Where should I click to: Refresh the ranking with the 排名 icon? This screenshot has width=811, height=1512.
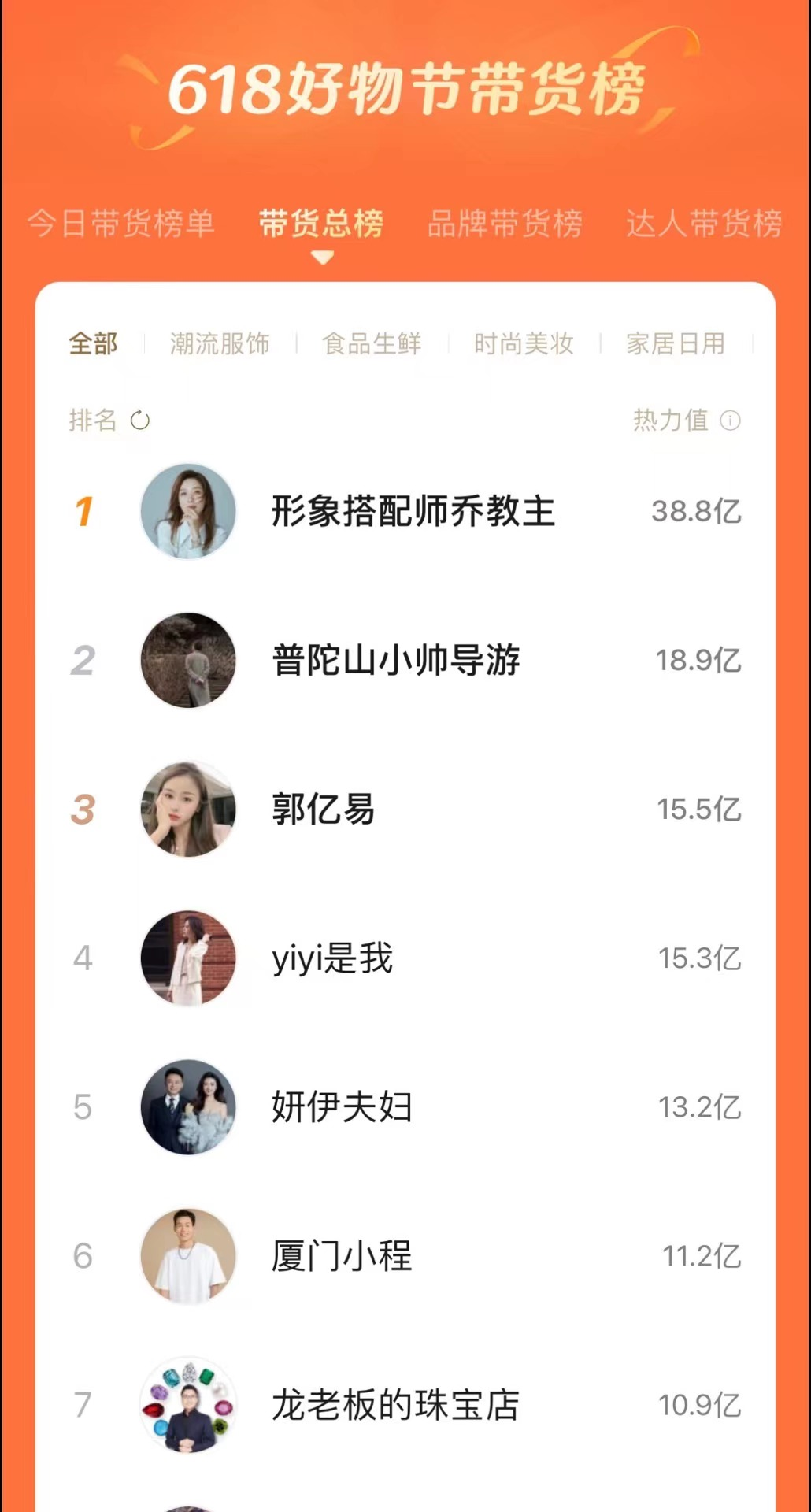(x=140, y=421)
